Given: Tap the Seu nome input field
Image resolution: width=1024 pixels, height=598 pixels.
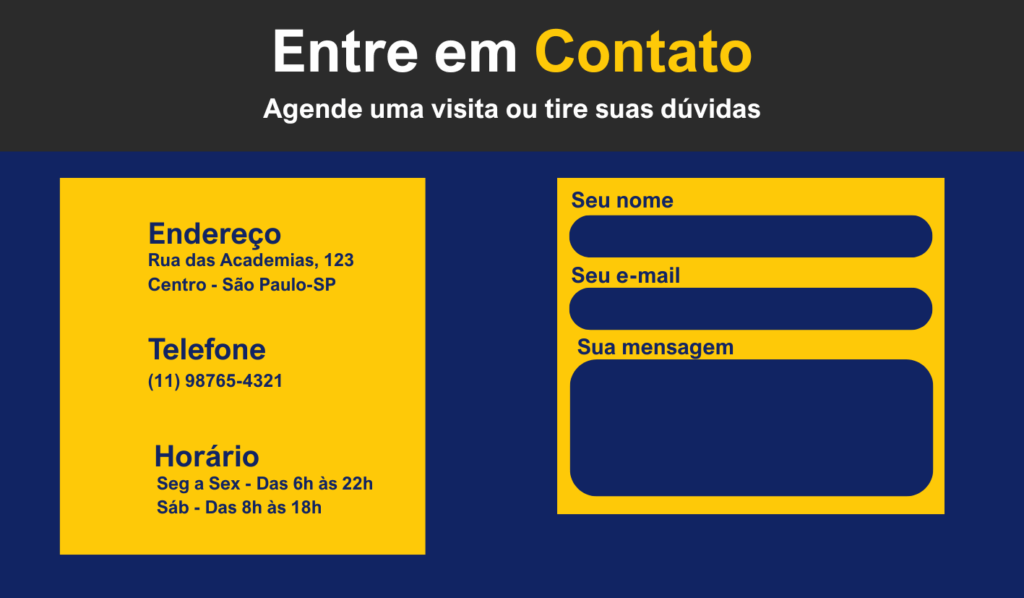Looking at the screenshot, I should click(750, 236).
